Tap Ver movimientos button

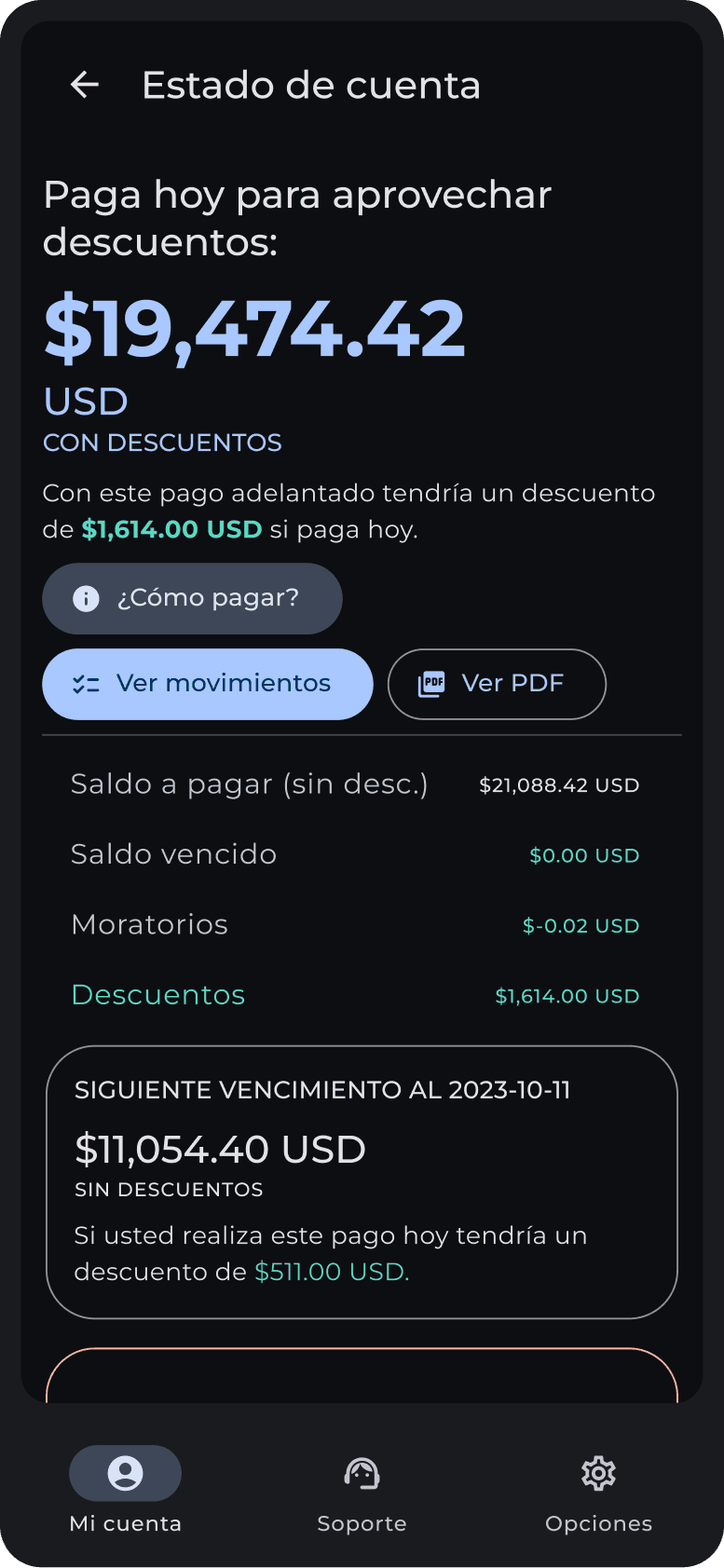pos(207,684)
